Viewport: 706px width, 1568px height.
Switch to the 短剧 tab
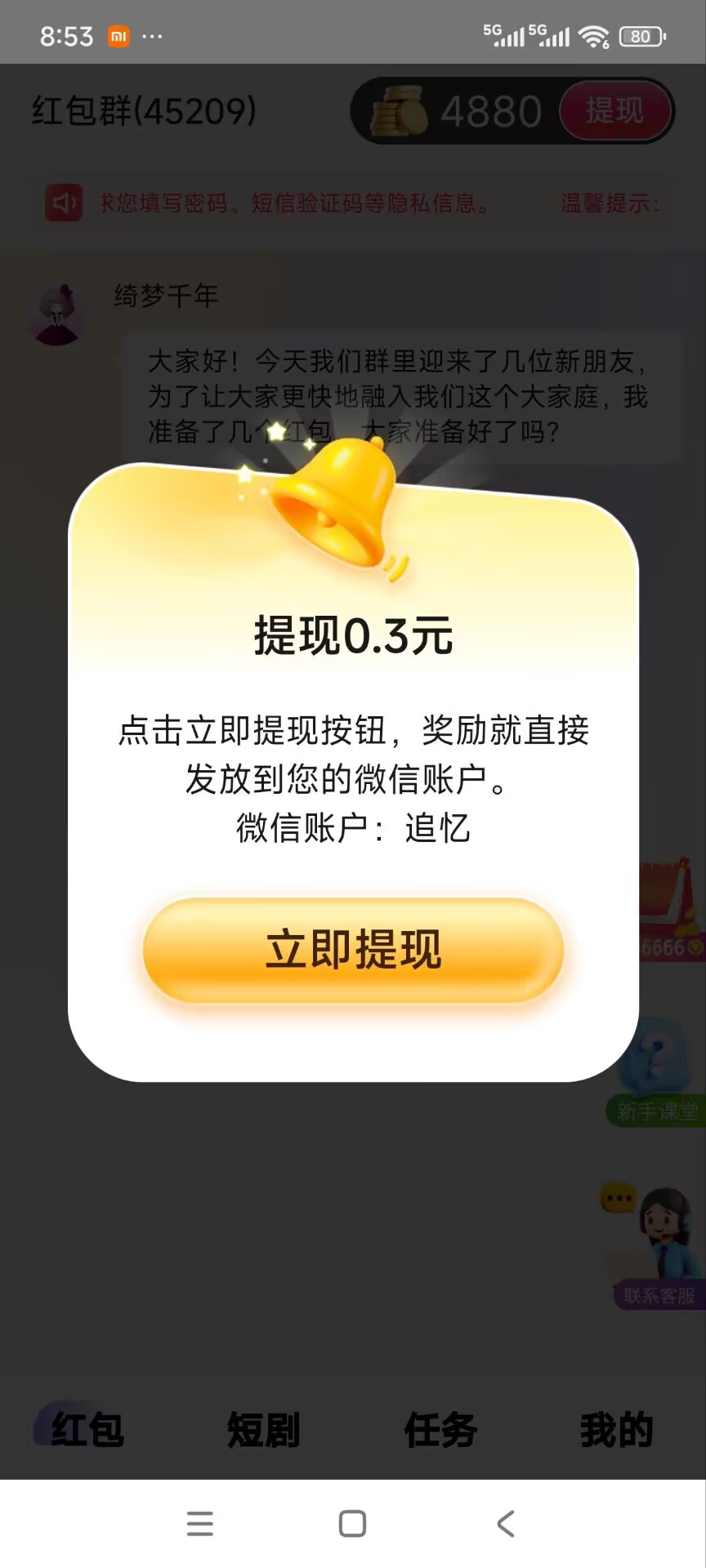[x=263, y=1429]
